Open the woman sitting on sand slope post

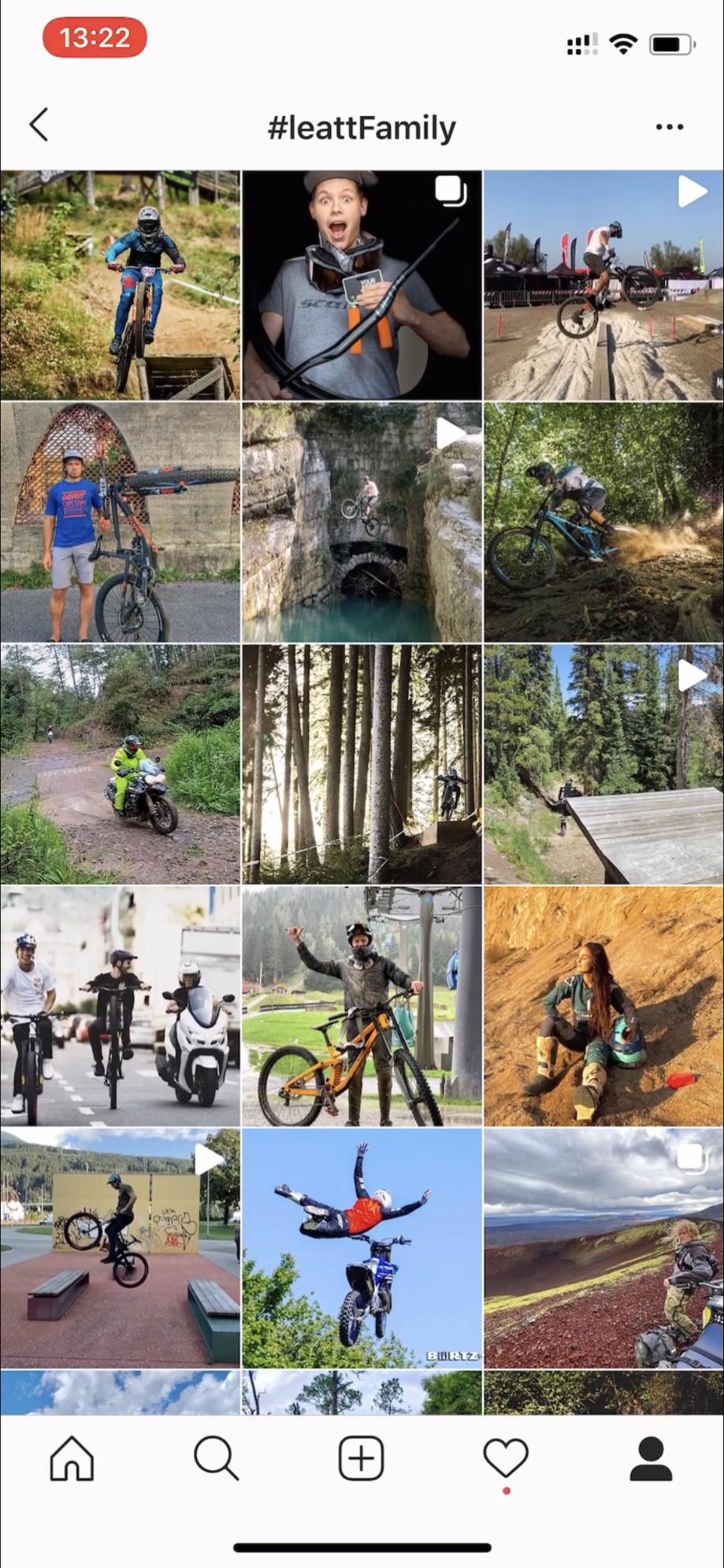[x=603, y=1006]
